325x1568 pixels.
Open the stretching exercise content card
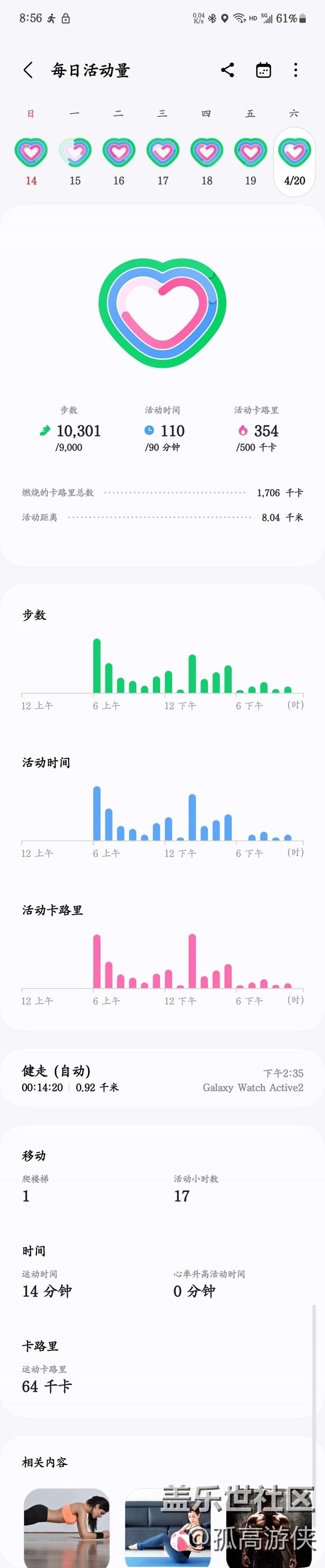pos(167,1528)
